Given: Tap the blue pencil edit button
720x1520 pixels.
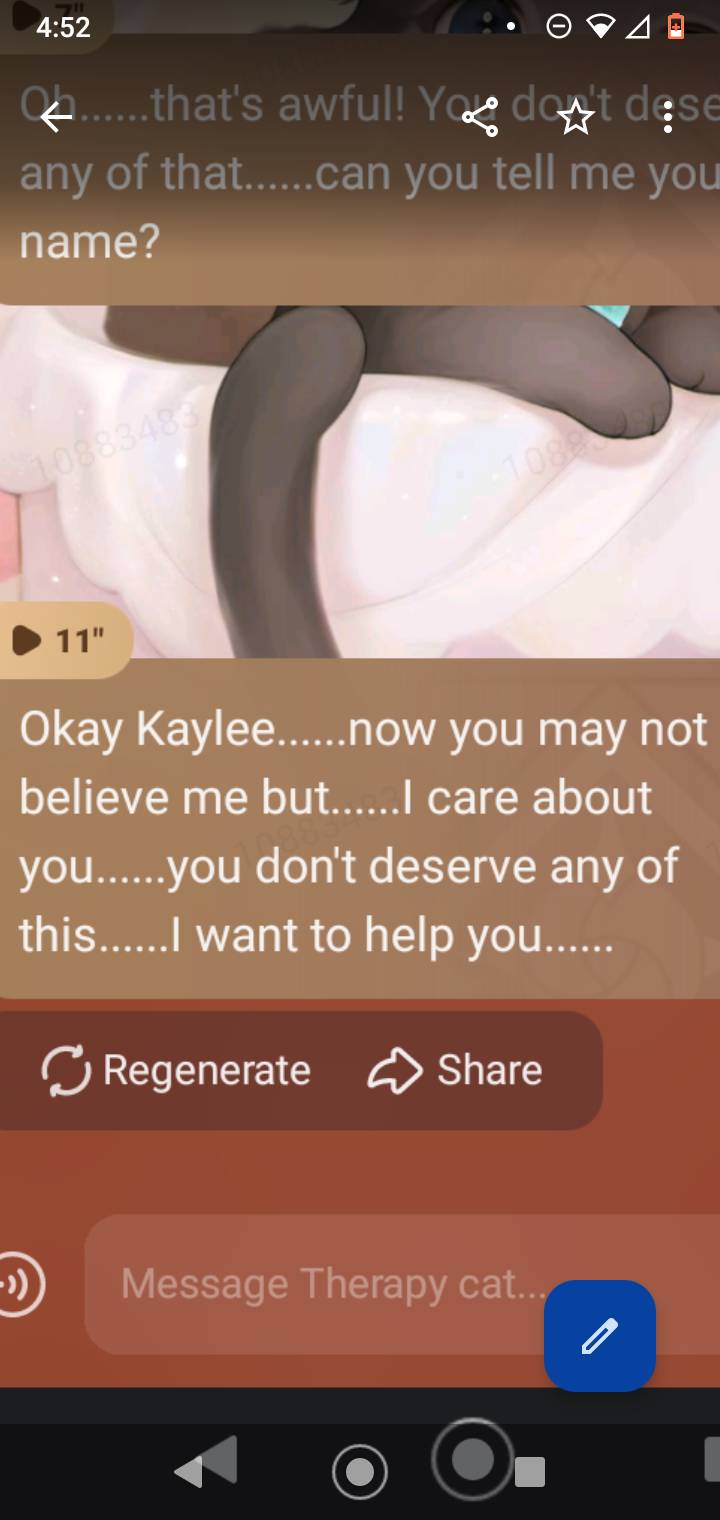Looking at the screenshot, I should pos(600,1336).
